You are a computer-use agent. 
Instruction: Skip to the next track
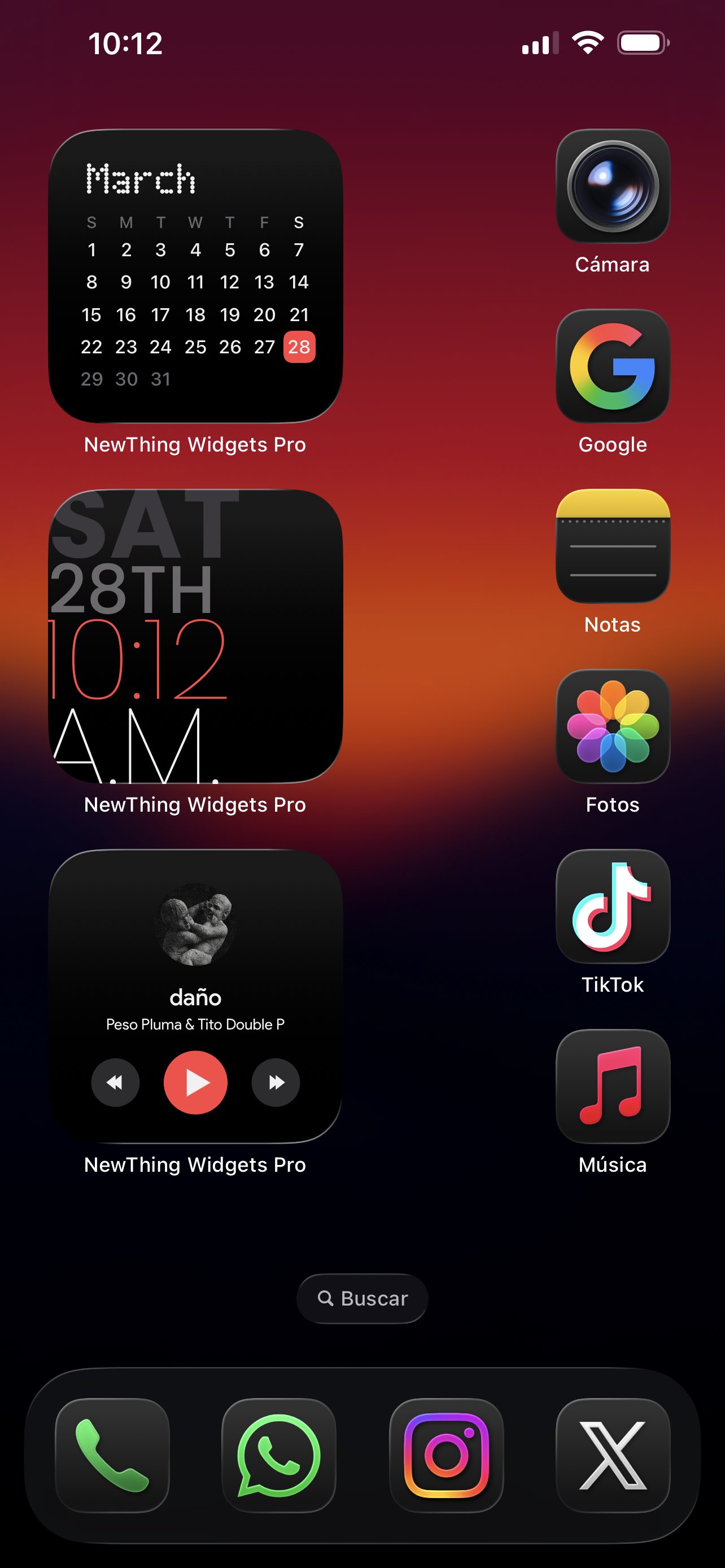tap(276, 1082)
